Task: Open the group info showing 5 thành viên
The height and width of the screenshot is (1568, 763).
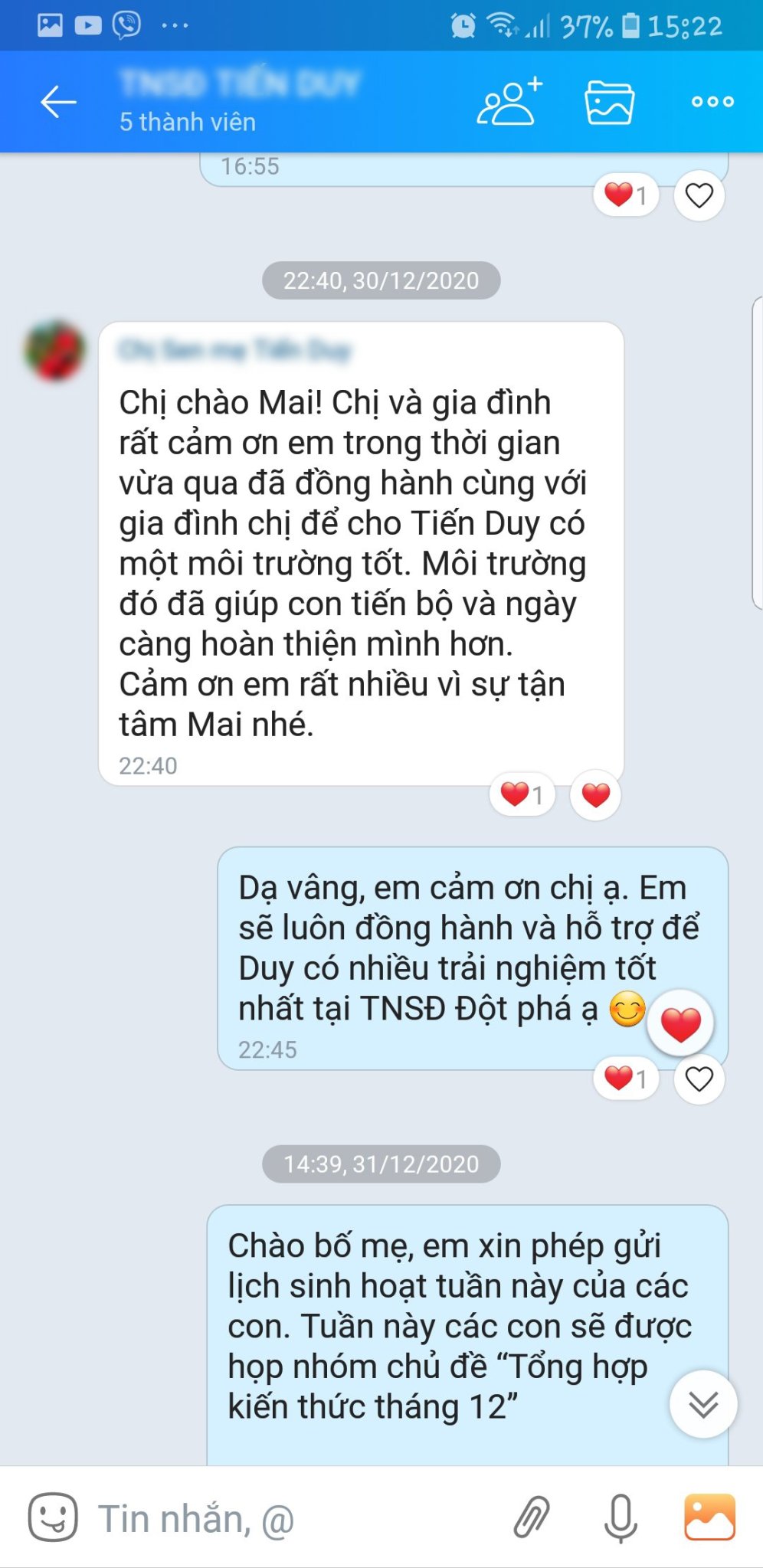Action: (188, 122)
